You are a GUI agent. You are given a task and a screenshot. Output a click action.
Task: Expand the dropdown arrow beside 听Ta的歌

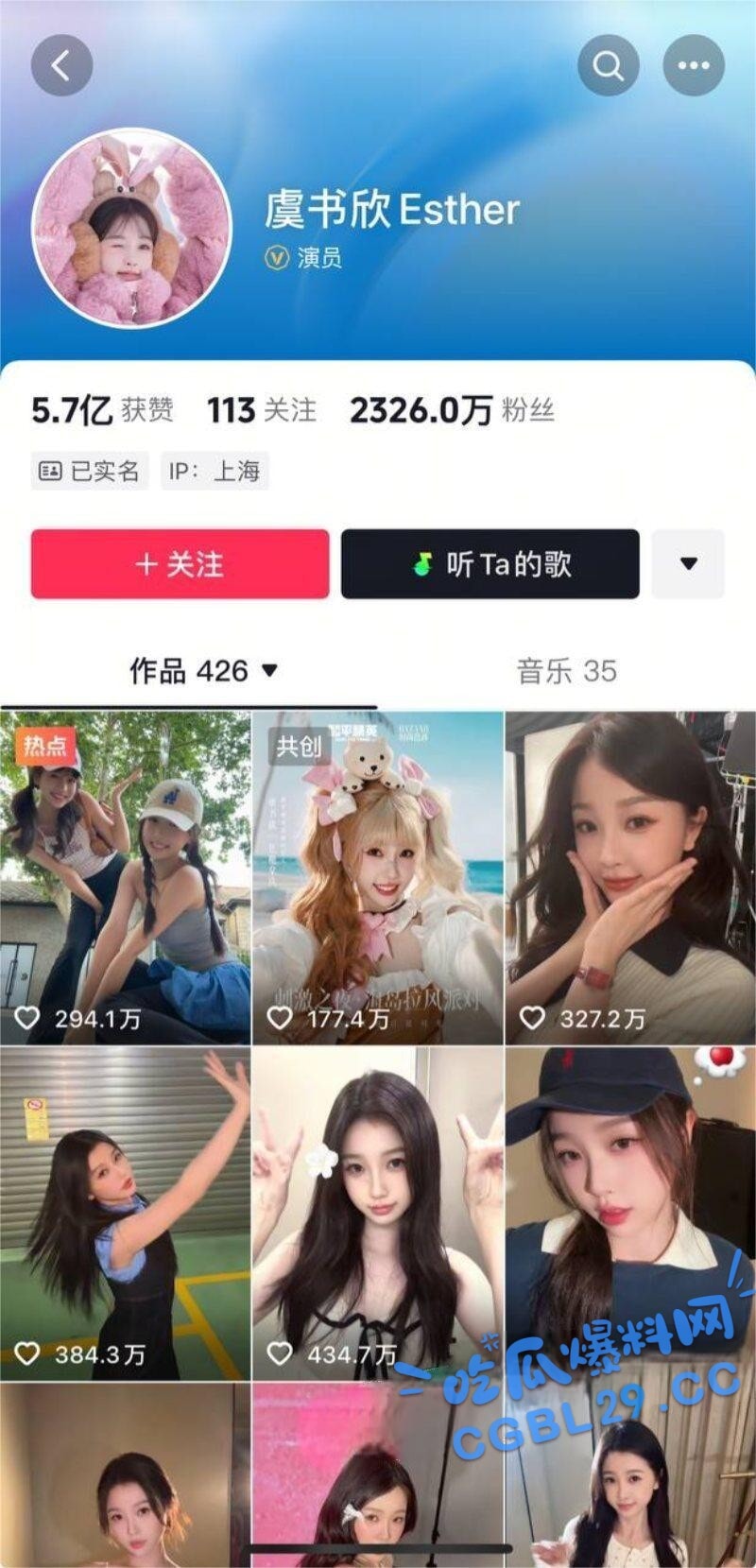pyautogui.click(x=688, y=564)
